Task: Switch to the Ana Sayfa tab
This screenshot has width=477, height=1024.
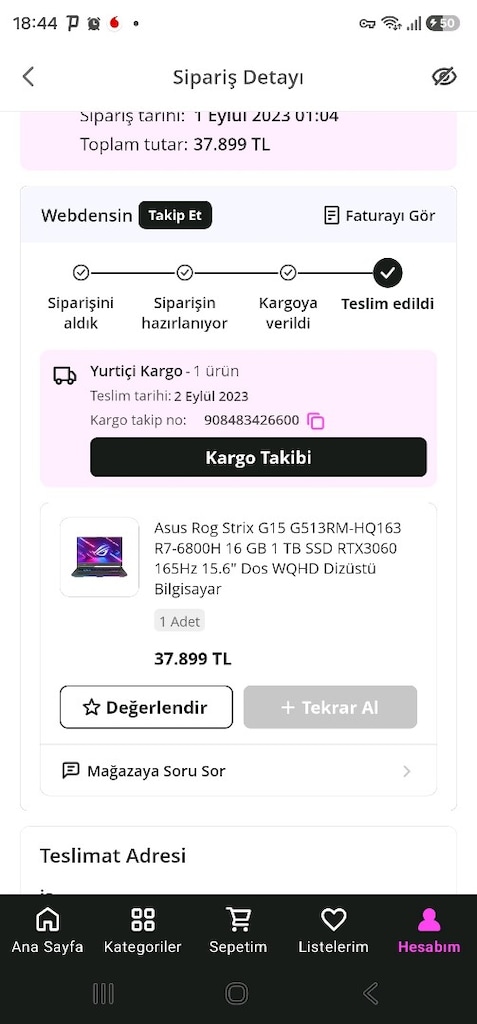Action: [47, 931]
